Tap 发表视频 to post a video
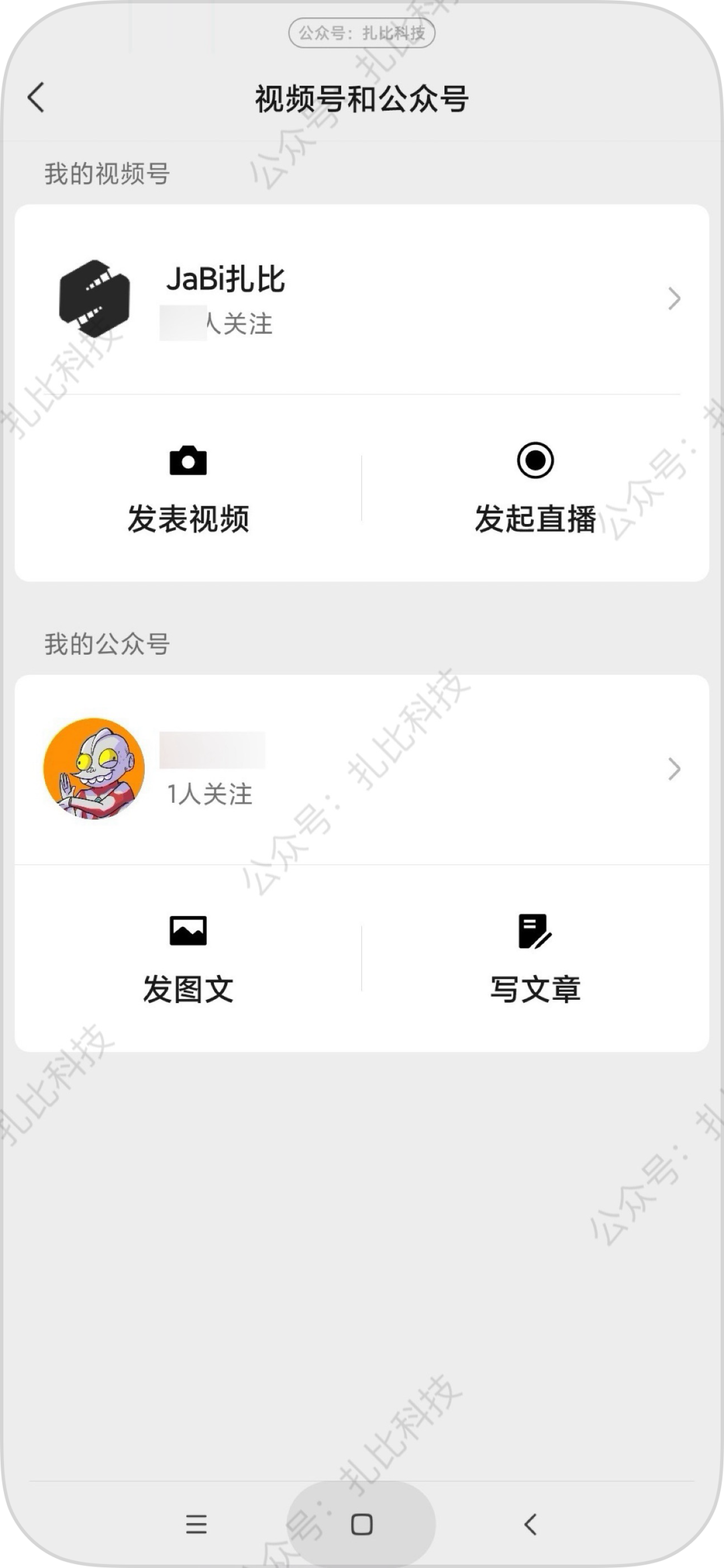 188,489
